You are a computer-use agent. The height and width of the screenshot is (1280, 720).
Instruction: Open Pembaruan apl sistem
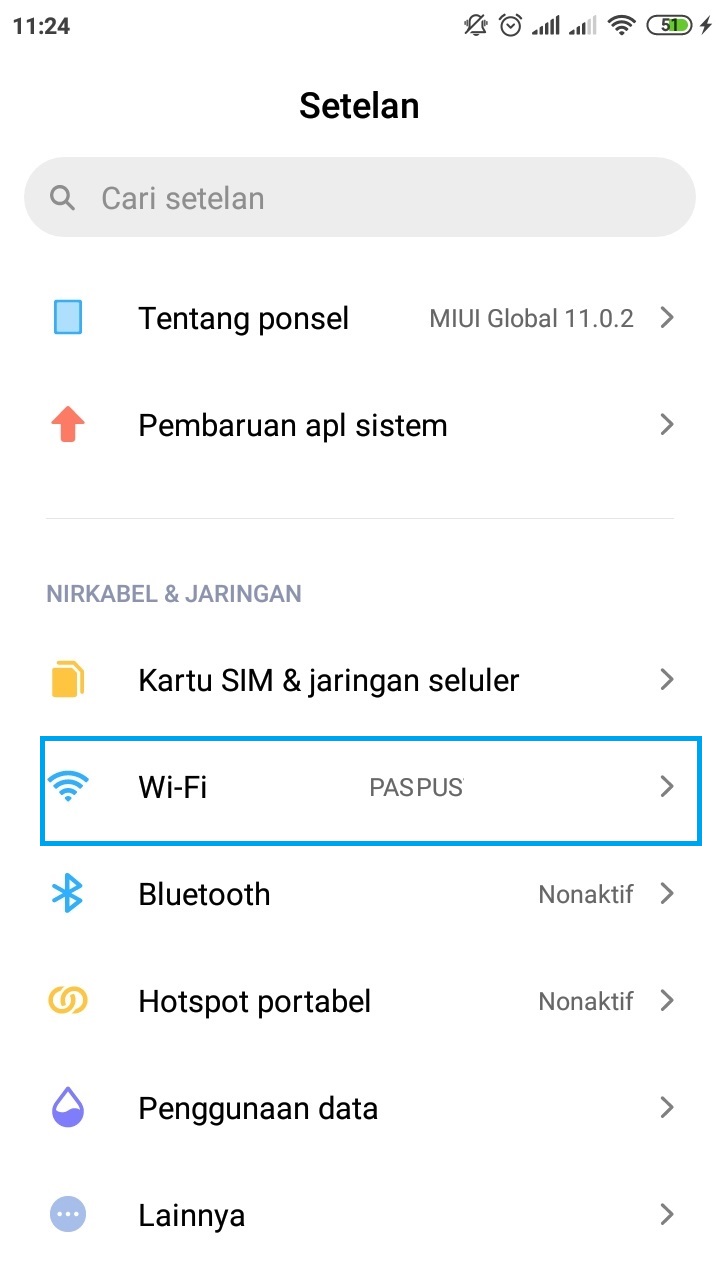pos(360,425)
